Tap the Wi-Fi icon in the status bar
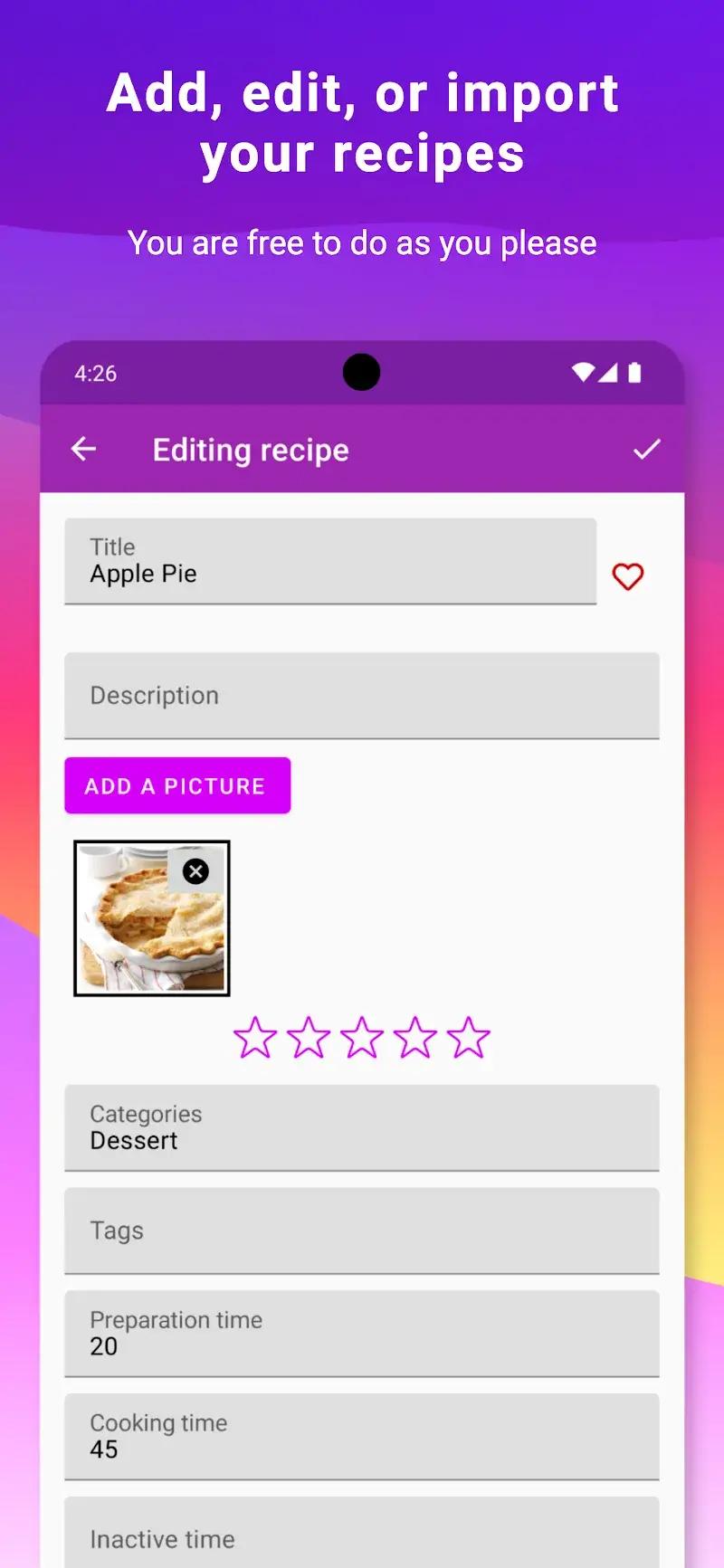Viewport: 724px width, 1568px height. (x=583, y=372)
